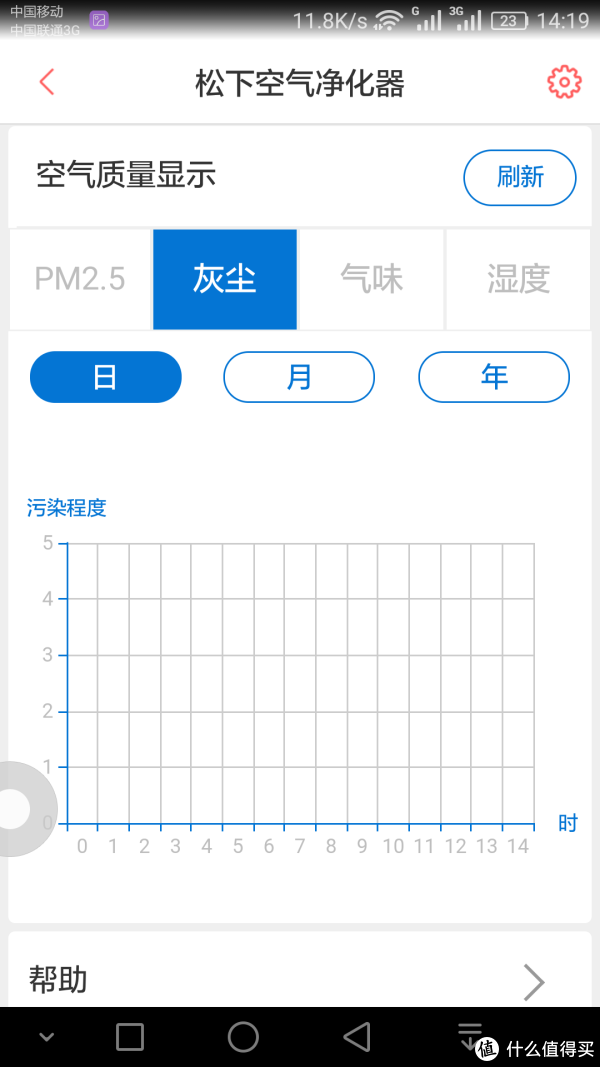Show the 湿度 humidity tab

(518, 279)
